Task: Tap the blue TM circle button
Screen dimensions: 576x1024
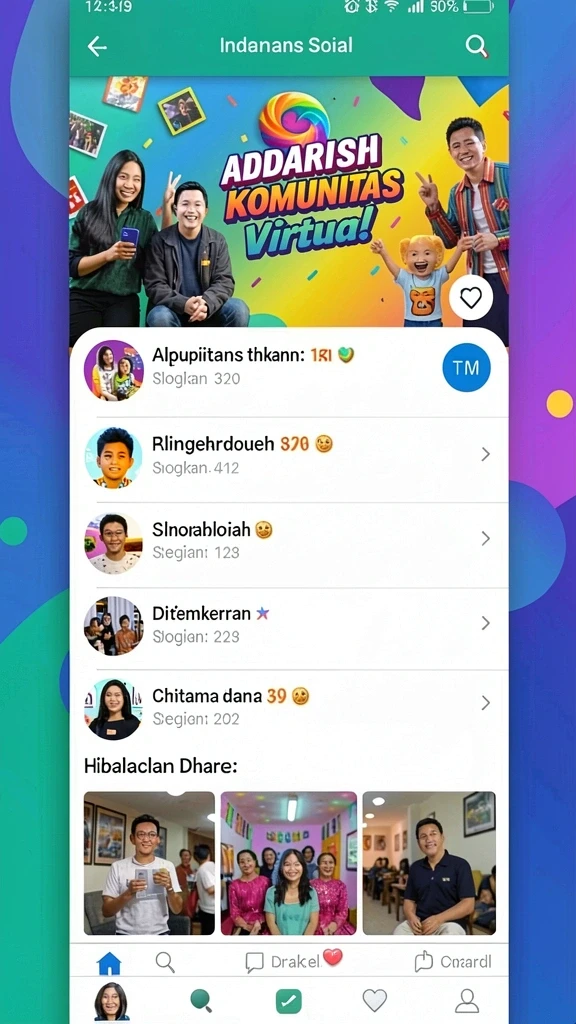Action: coord(466,368)
